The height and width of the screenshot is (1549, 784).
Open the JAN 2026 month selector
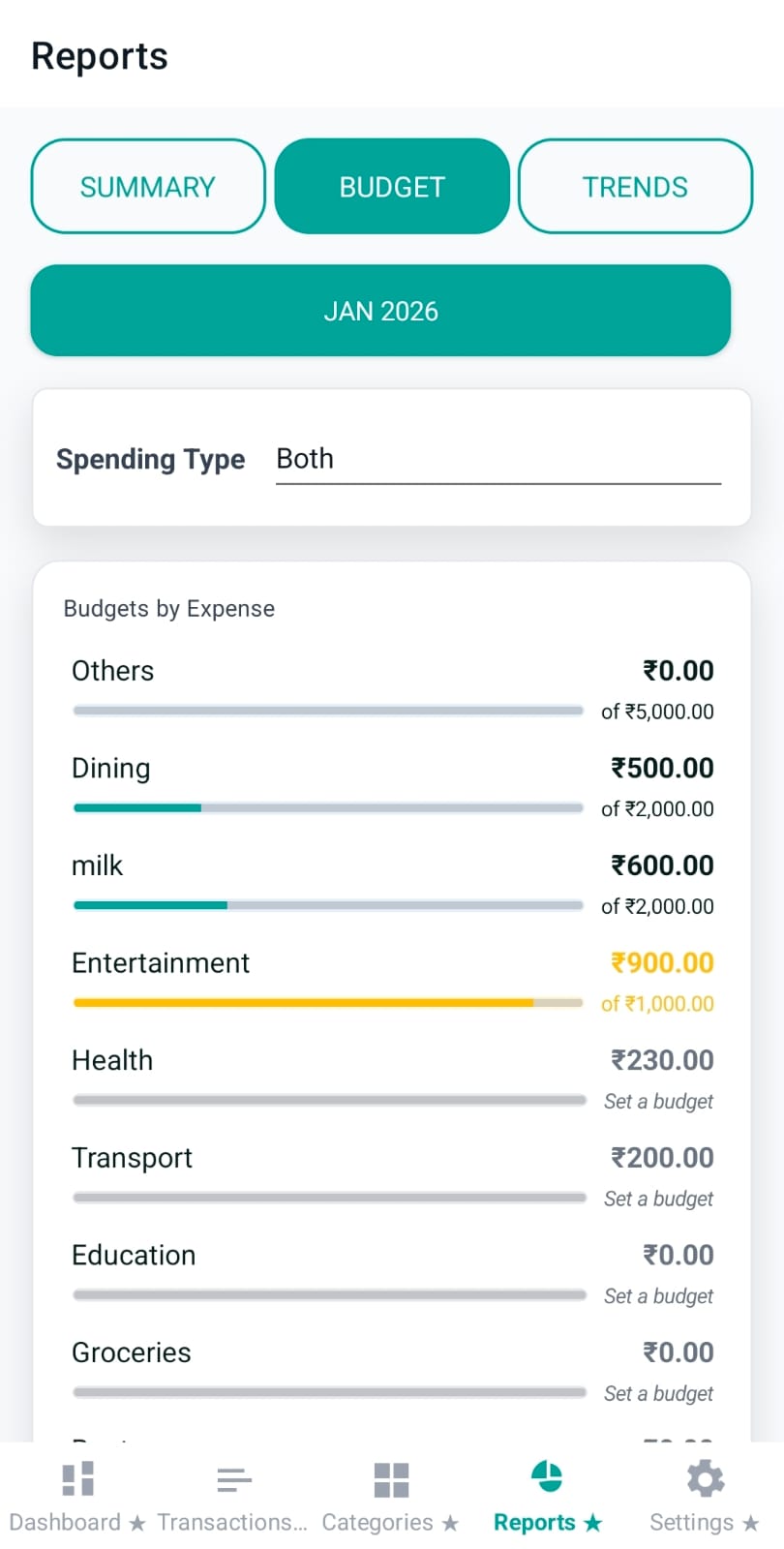click(x=381, y=311)
